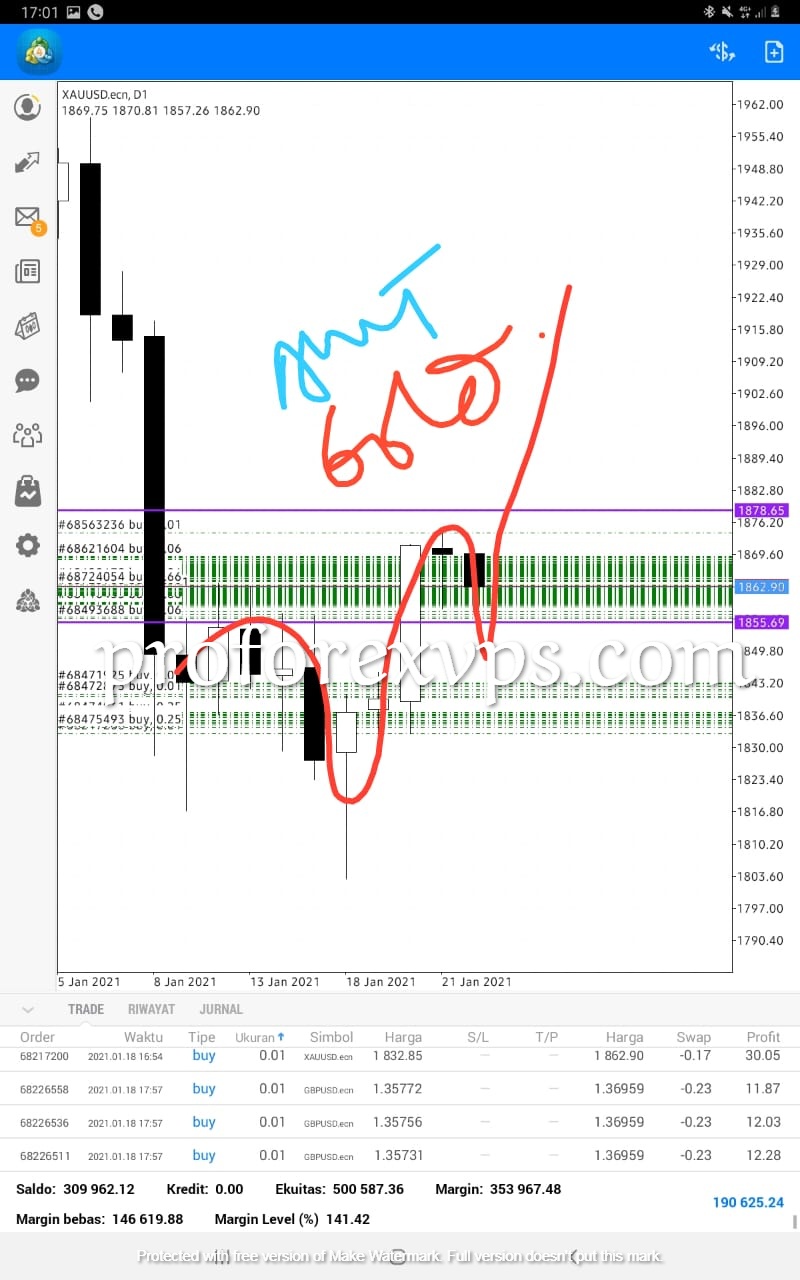Open the economic calendar icon

pyautogui.click(x=27, y=325)
